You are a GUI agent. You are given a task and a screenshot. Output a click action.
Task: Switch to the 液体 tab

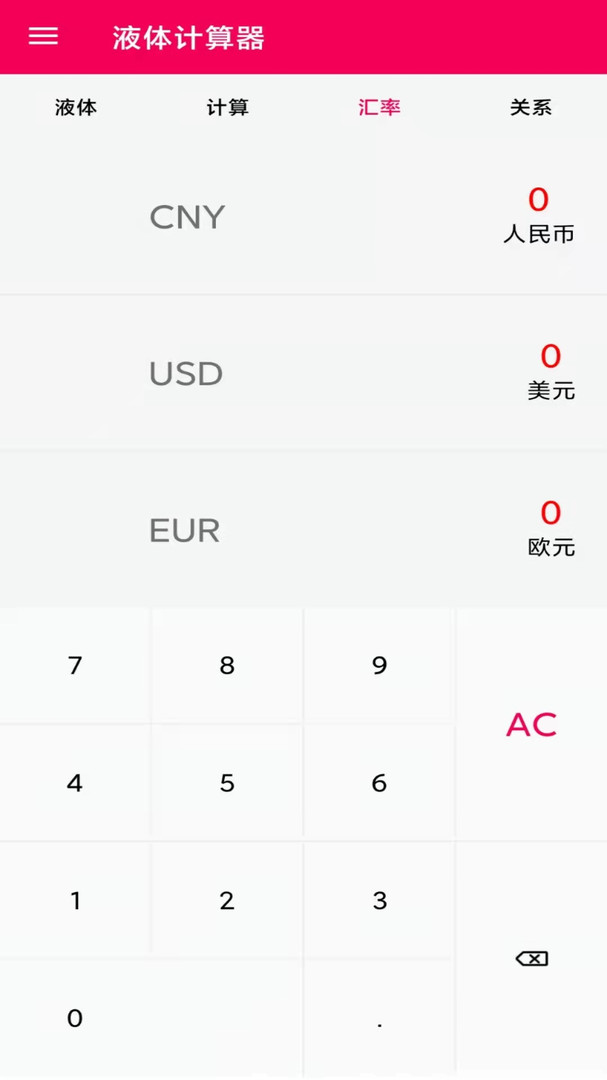click(76, 107)
